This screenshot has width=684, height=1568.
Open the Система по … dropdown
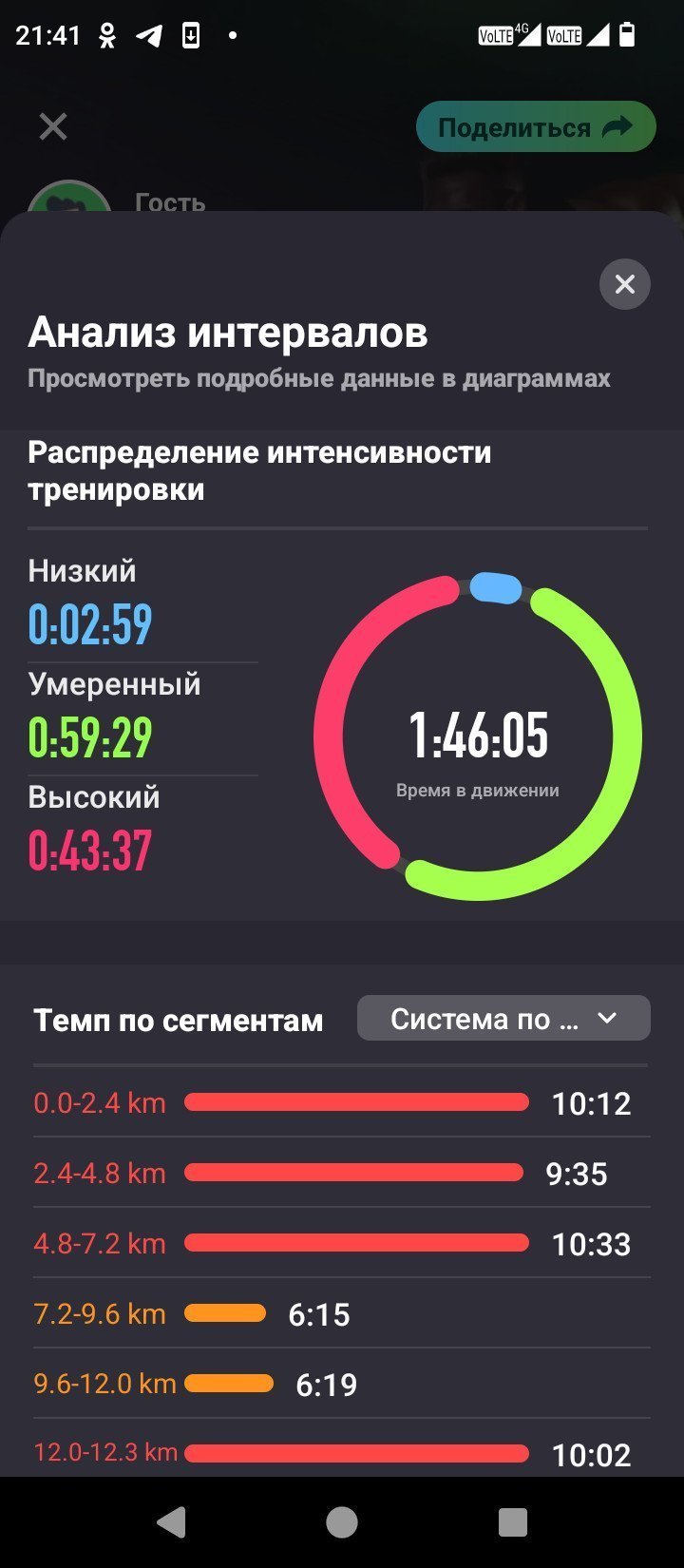point(503,1019)
